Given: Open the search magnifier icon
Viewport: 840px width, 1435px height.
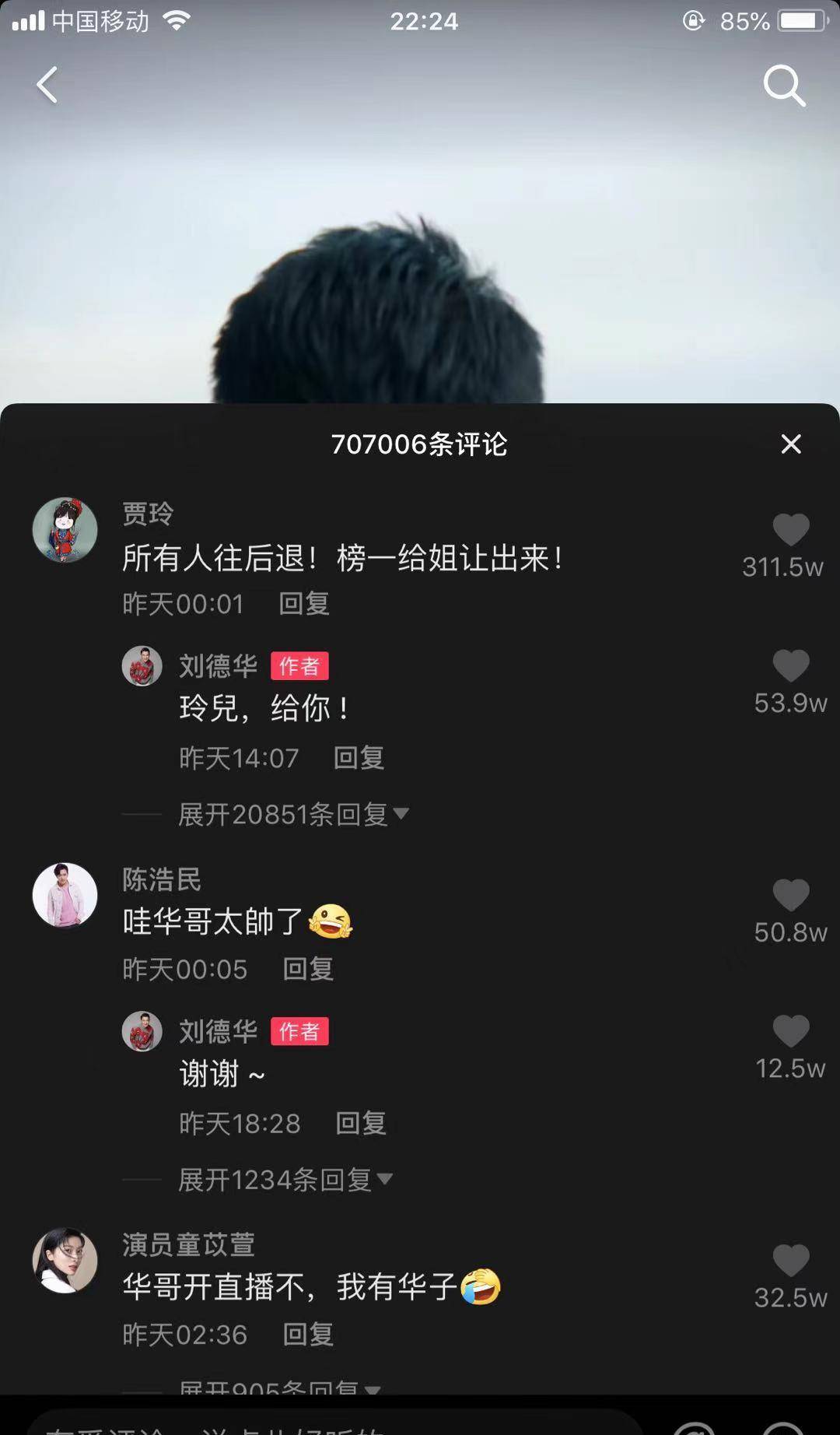Looking at the screenshot, I should point(784,85).
